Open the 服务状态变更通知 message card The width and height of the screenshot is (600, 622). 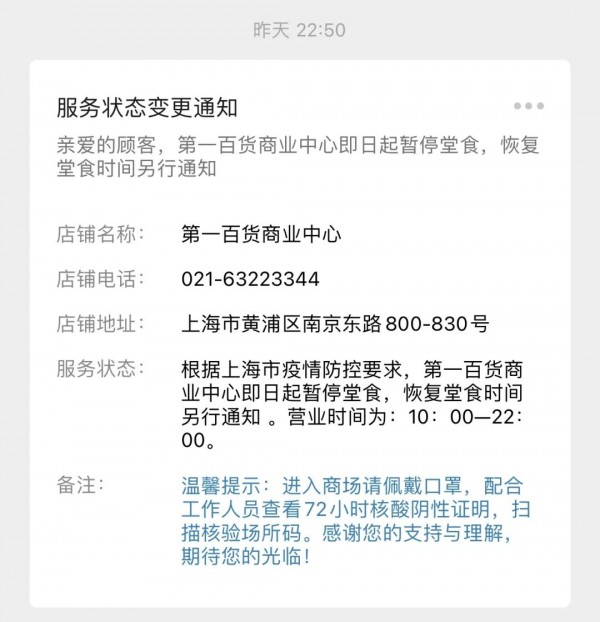coord(300,330)
